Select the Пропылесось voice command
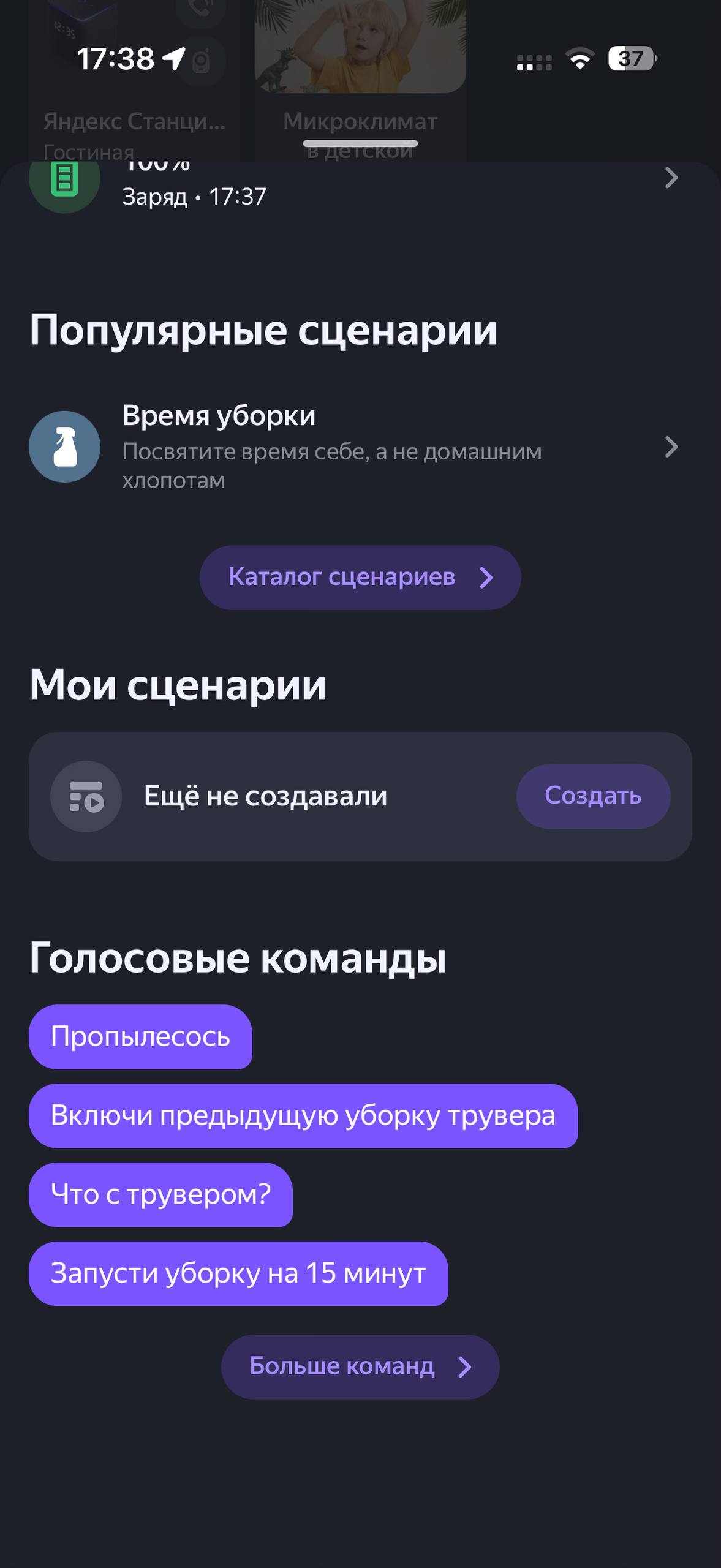 pyautogui.click(x=140, y=1037)
